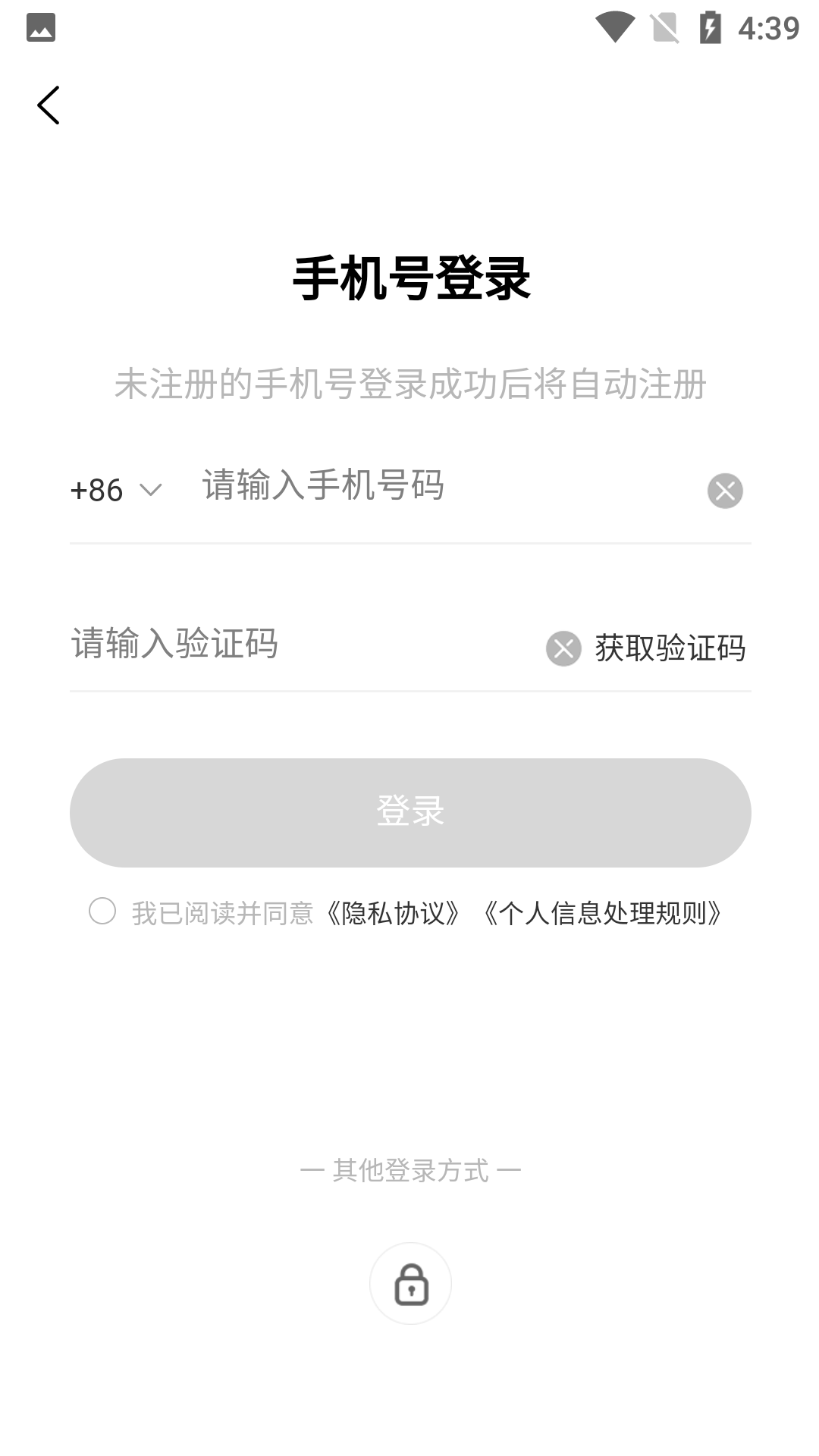Clear the verification code input field
The width and height of the screenshot is (819, 1456).
pyautogui.click(x=562, y=648)
